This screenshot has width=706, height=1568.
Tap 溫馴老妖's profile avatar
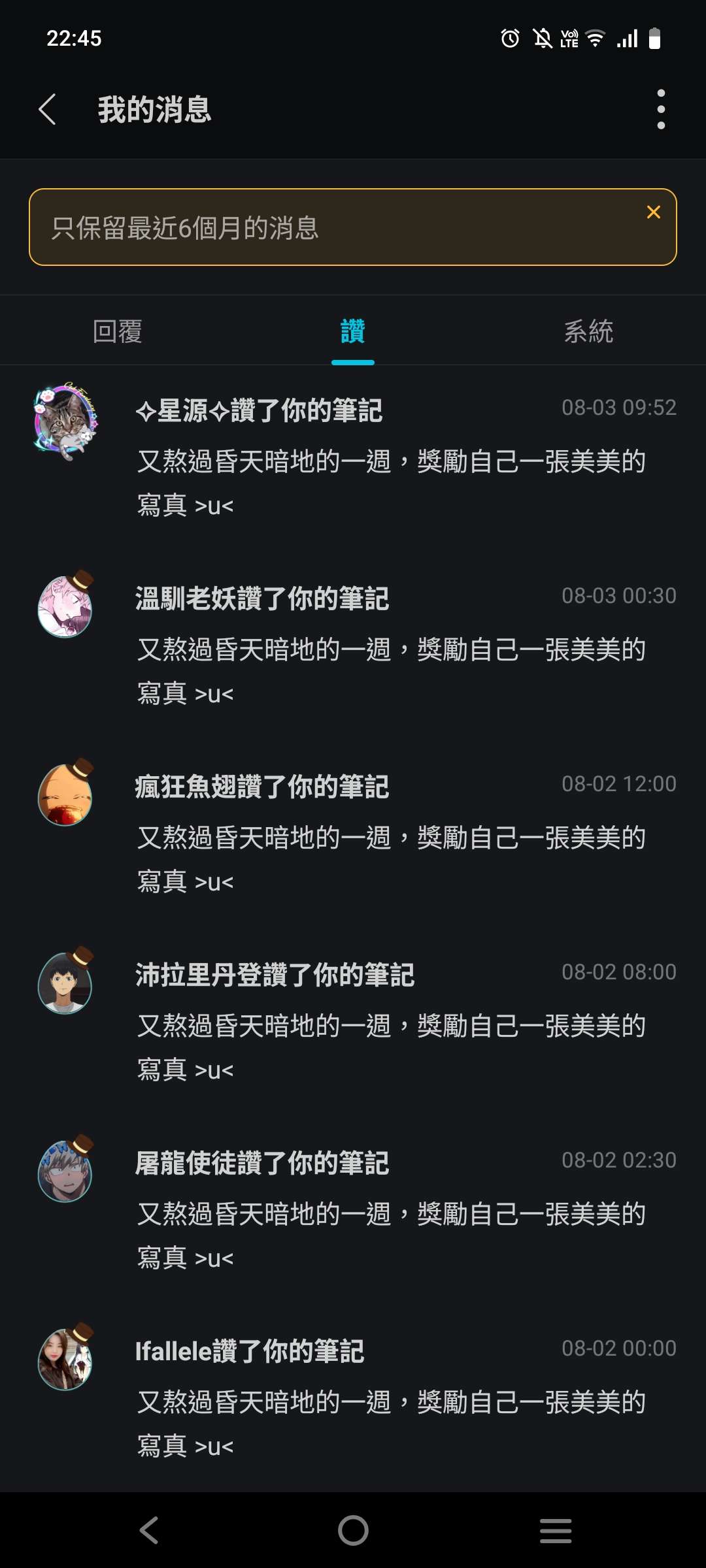tap(65, 606)
